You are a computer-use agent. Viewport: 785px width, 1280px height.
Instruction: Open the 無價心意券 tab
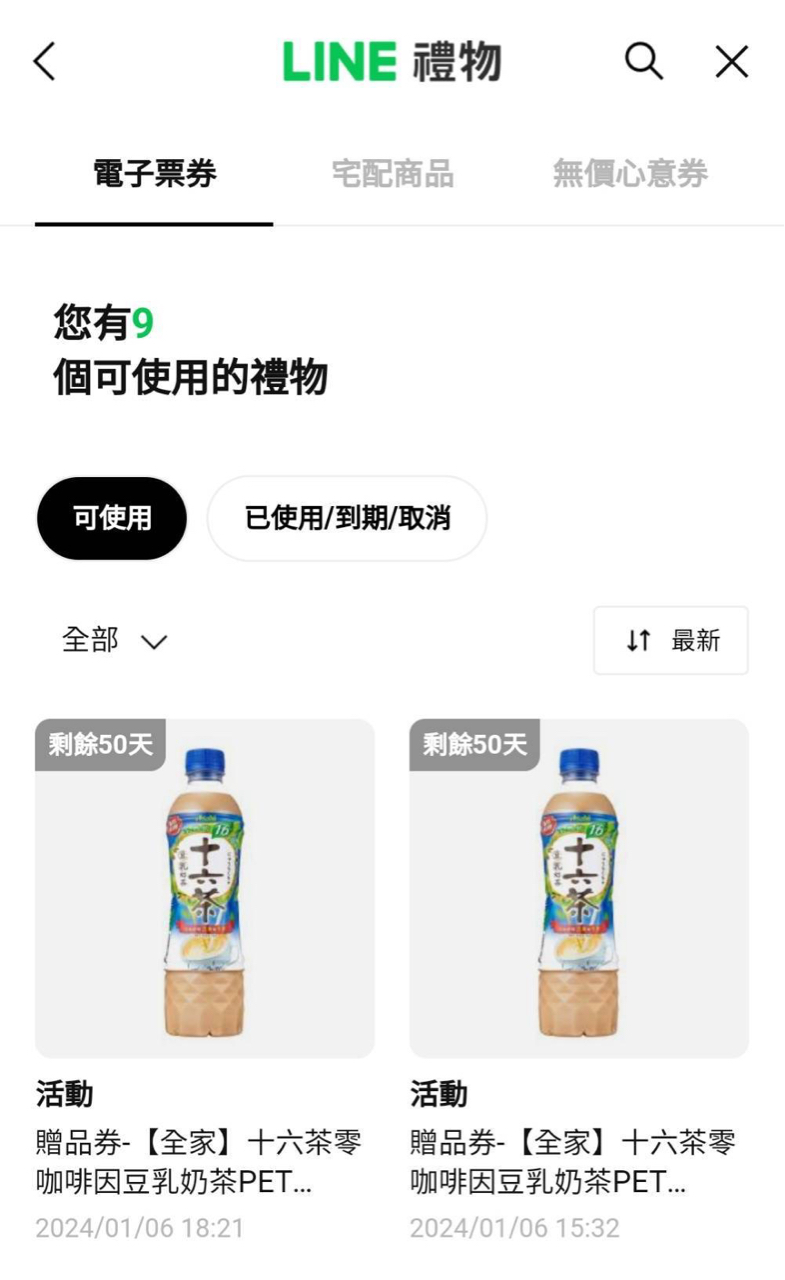pyautogui.click(x=630, y=174)
